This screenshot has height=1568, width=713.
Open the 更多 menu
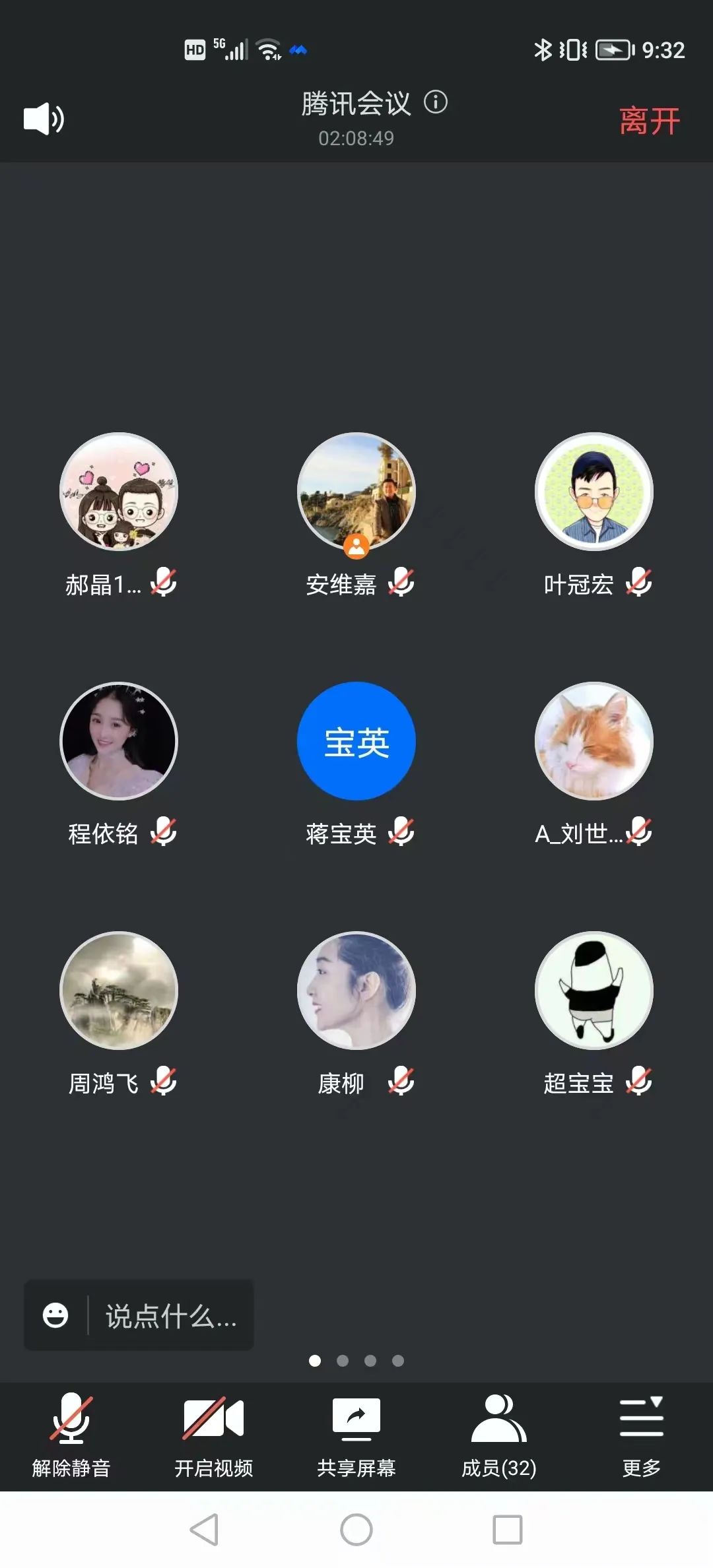(x=641, y=1433)
